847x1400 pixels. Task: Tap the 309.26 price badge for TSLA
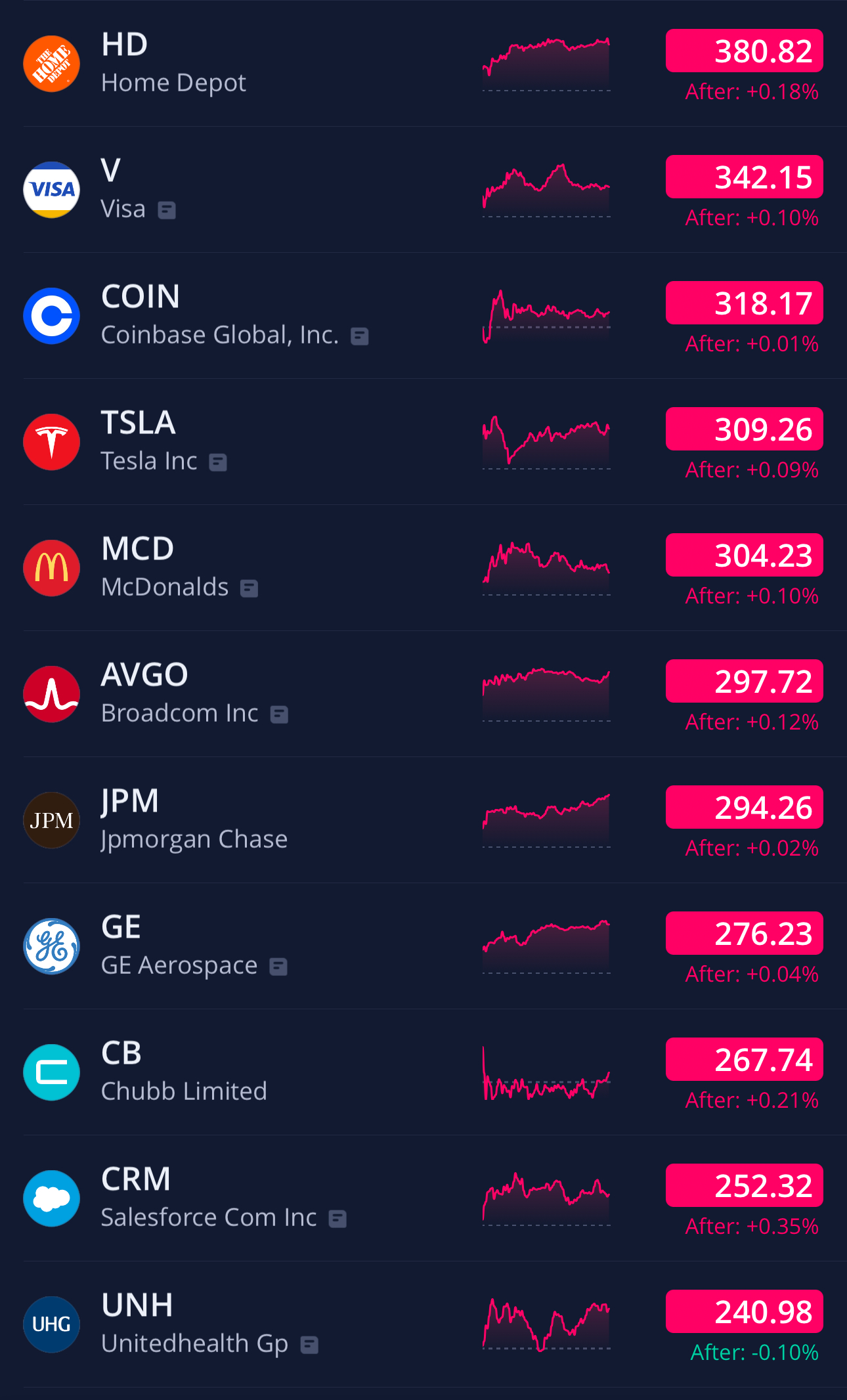[745, 429]
